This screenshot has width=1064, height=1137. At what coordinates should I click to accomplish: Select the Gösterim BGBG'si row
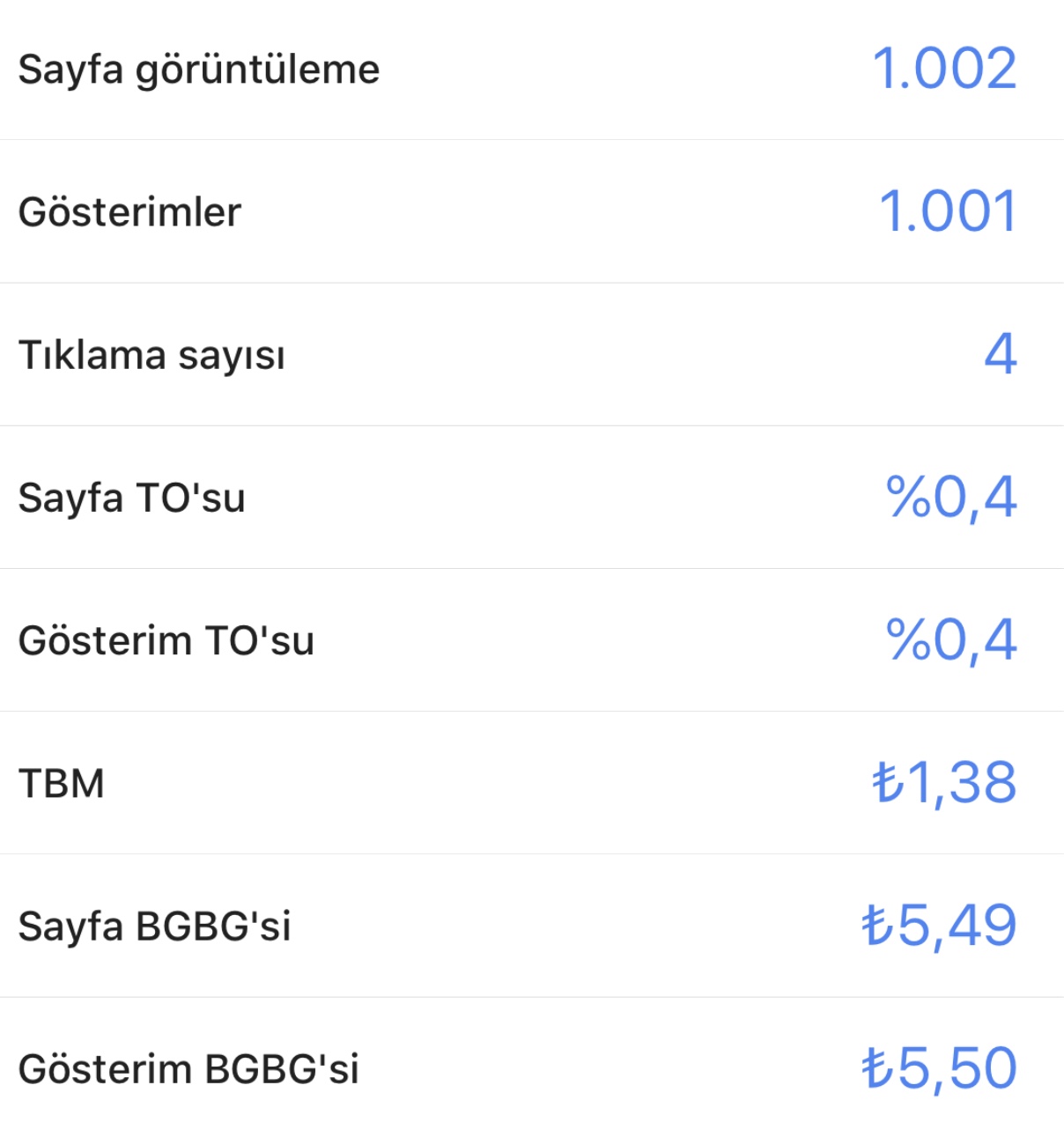tap(532, 1067)
